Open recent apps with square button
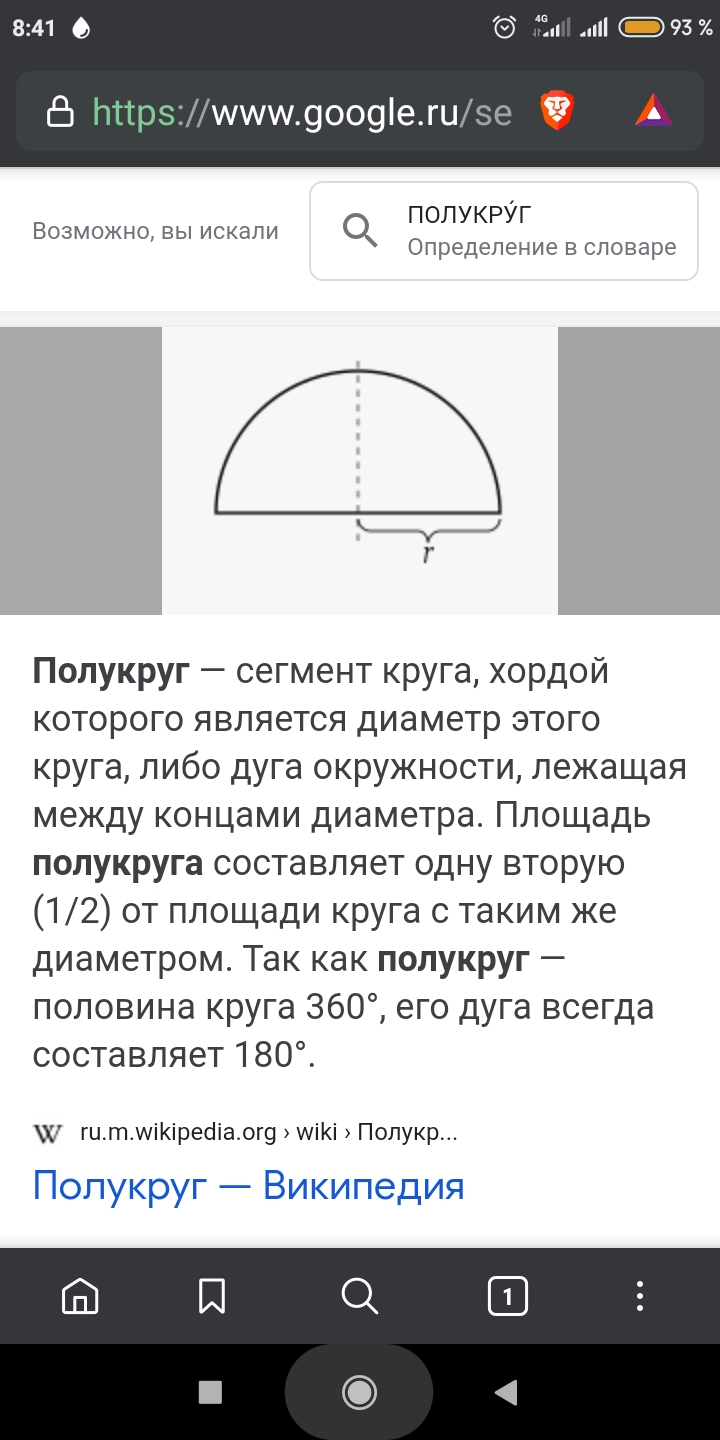The width and height of the screenshot is (720, 1440). (210, 1392)
